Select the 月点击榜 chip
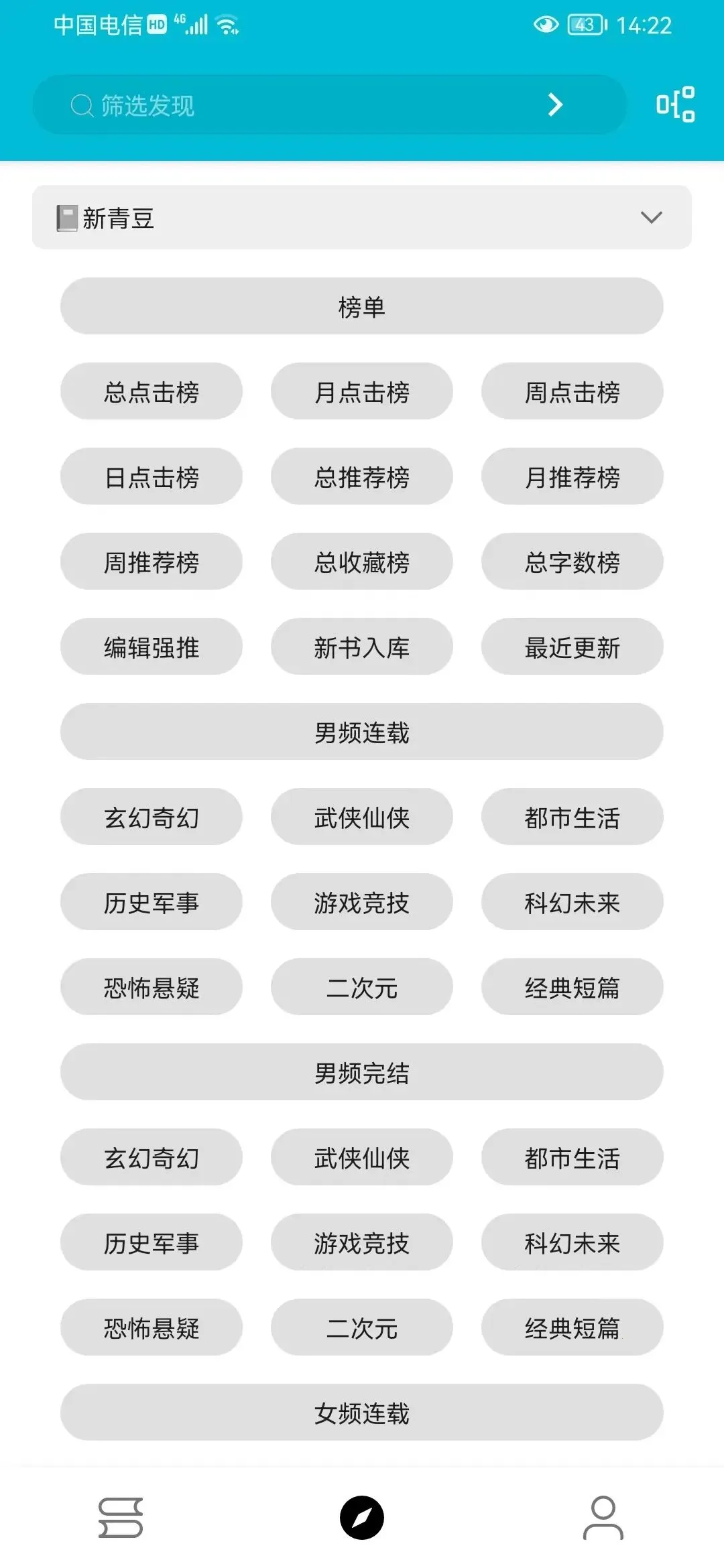The width and height of the screenshot is (724, 1568). (362, 392)
